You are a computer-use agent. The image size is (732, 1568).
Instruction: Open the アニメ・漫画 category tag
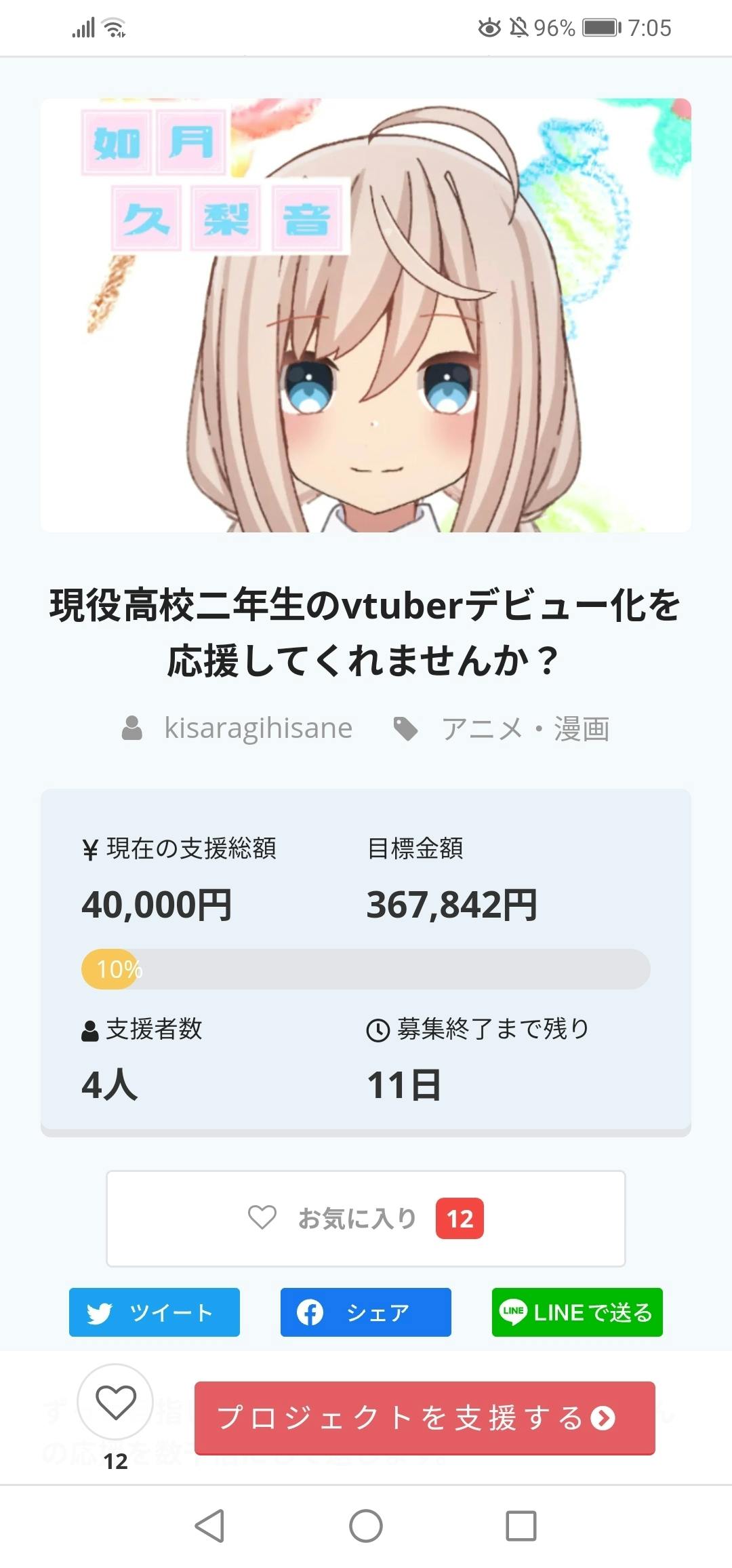tap(525, 729)
